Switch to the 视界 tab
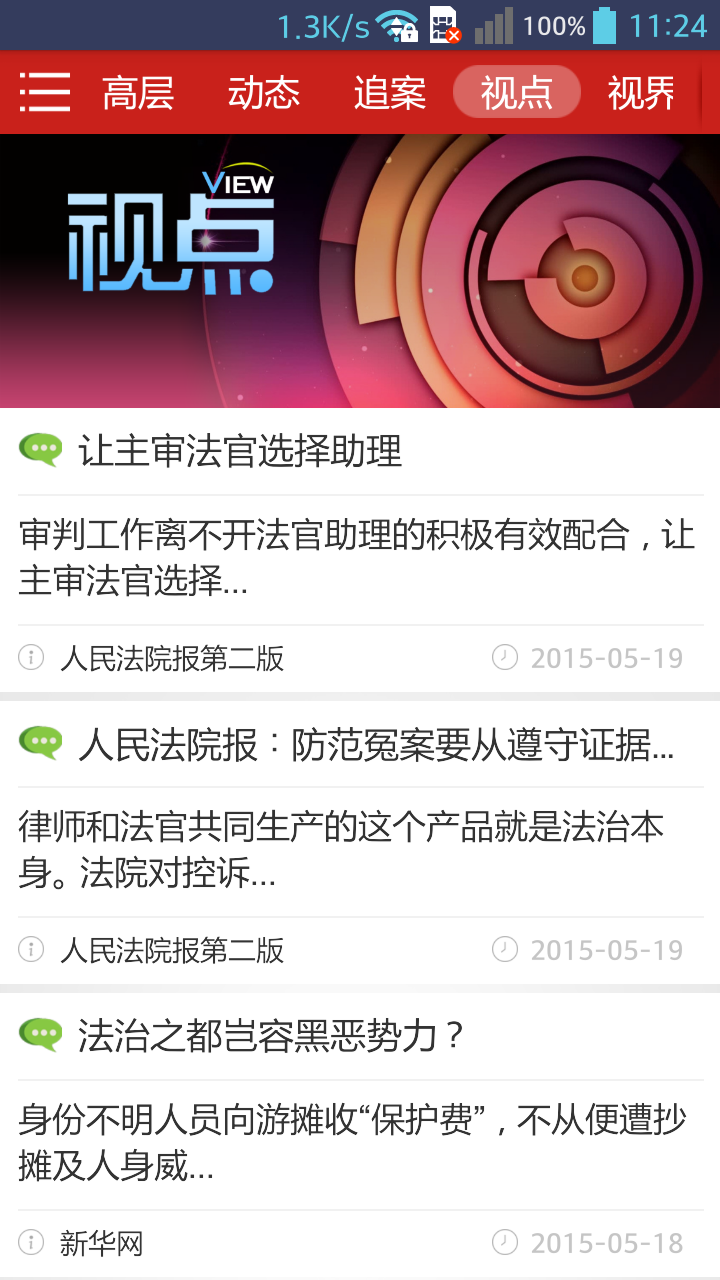 pyautogui.click(x=642, y=93)
